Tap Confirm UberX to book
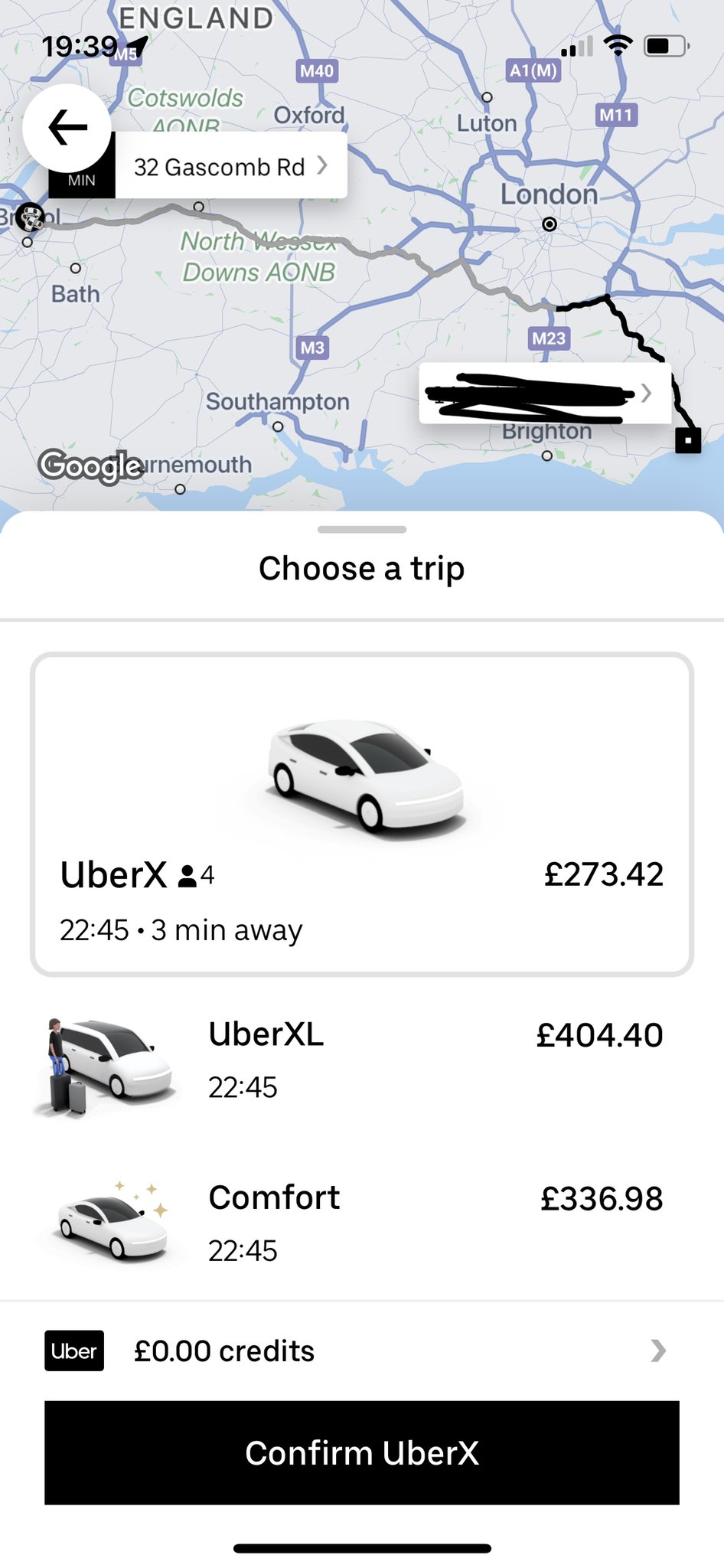The width and height of the screenshot is (724, 1568). tap(361, 1453)
